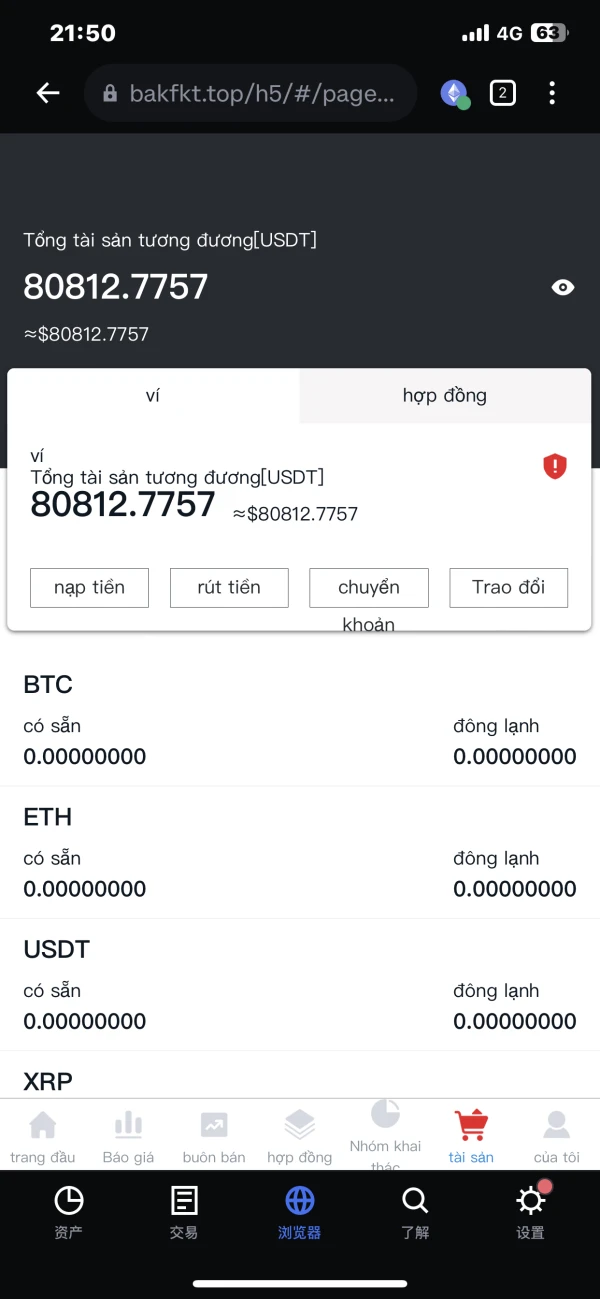Switch to the ví tab
The height and width of the screenshot is (1299, 600).
[153, 395]
